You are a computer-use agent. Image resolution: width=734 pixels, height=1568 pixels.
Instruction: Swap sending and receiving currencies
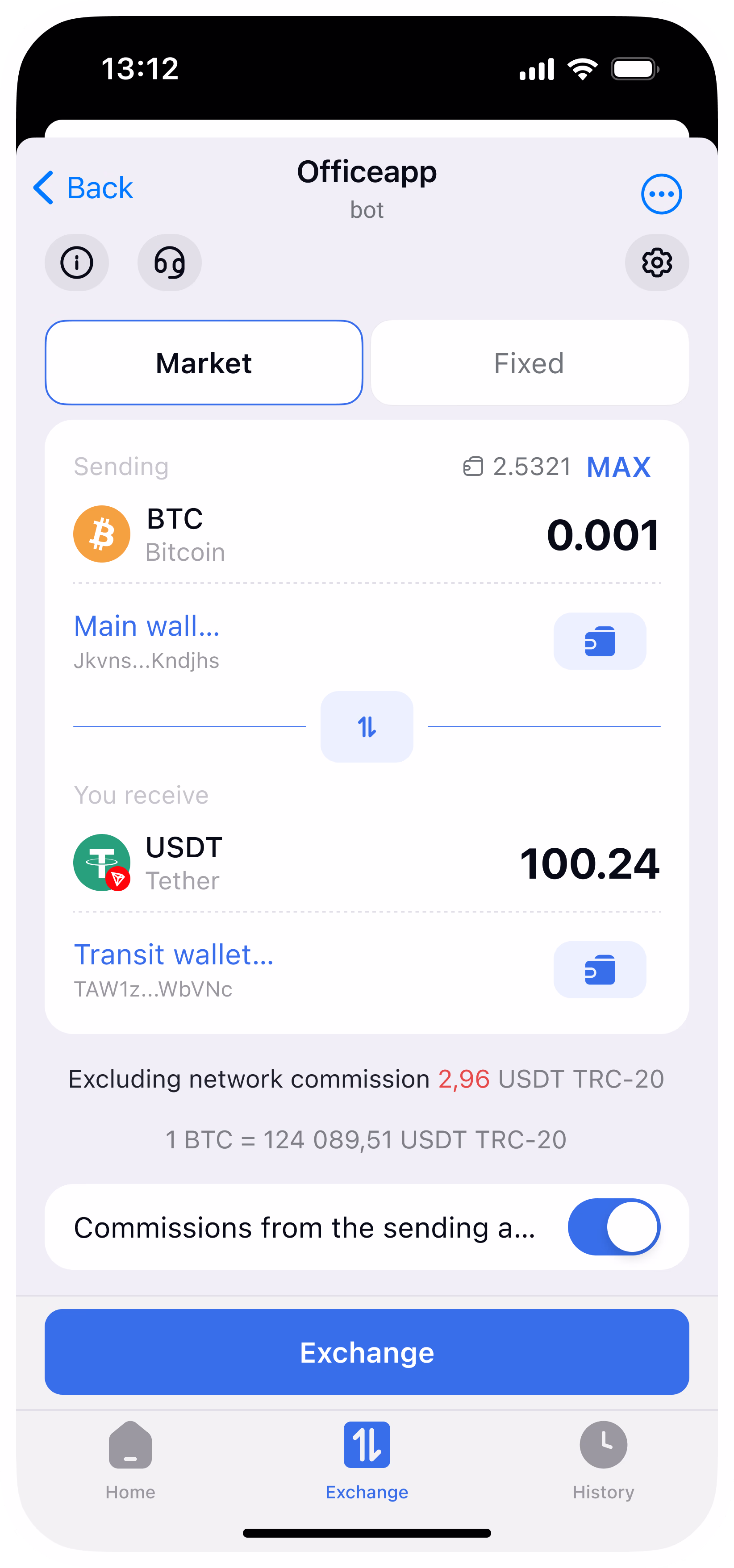[367, 726]
